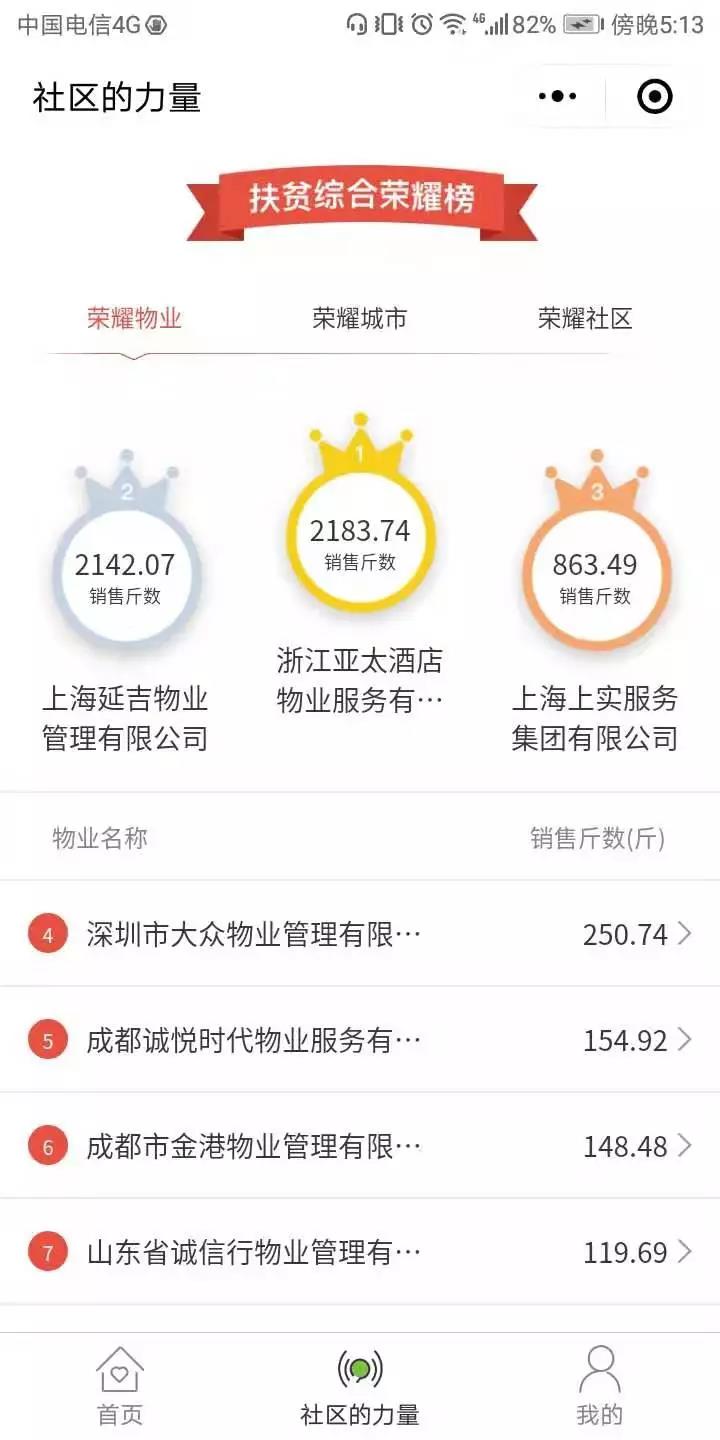
Task: Select the 荣耀物业 tab
Action: 134,319
